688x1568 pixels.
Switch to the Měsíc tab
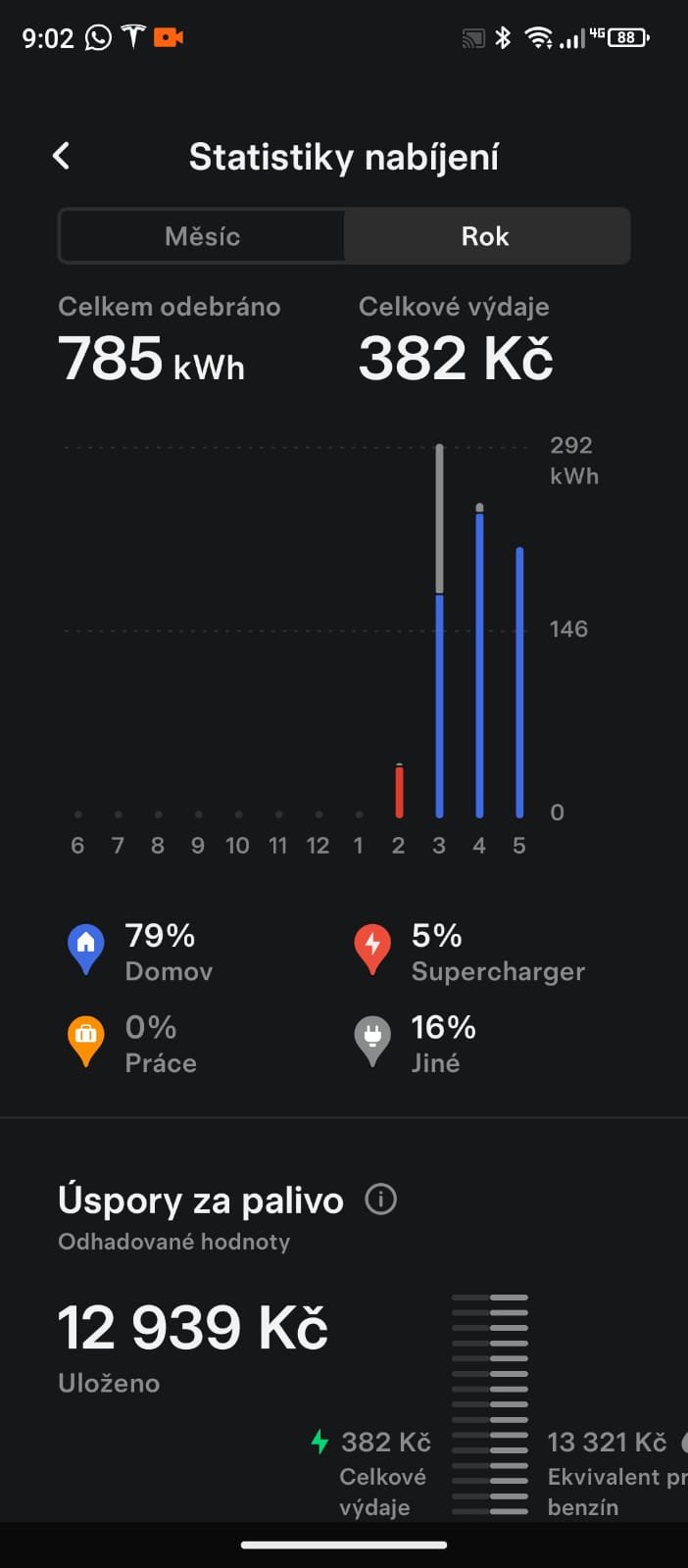click(202, 236)
